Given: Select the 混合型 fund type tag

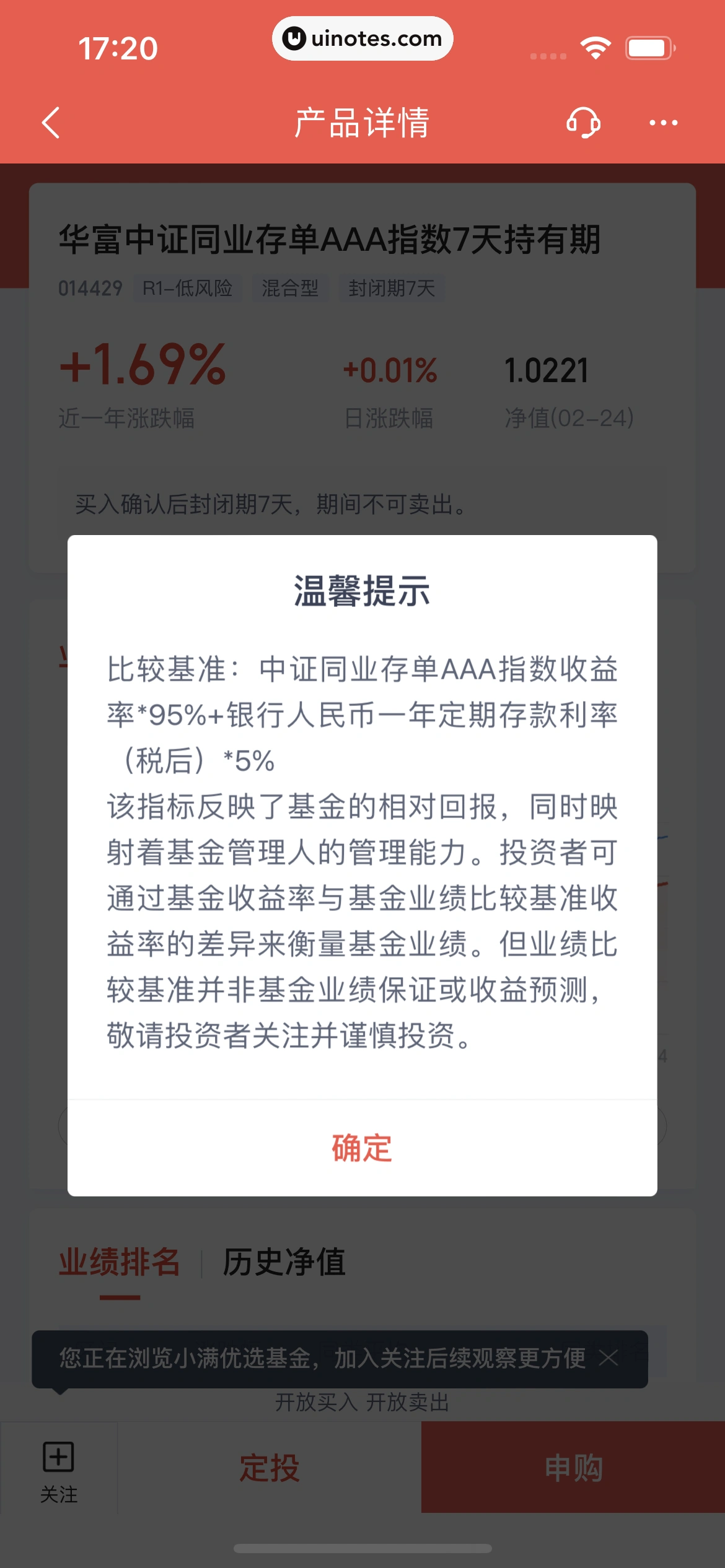Looking at the screenshot, I should point(289,289).
